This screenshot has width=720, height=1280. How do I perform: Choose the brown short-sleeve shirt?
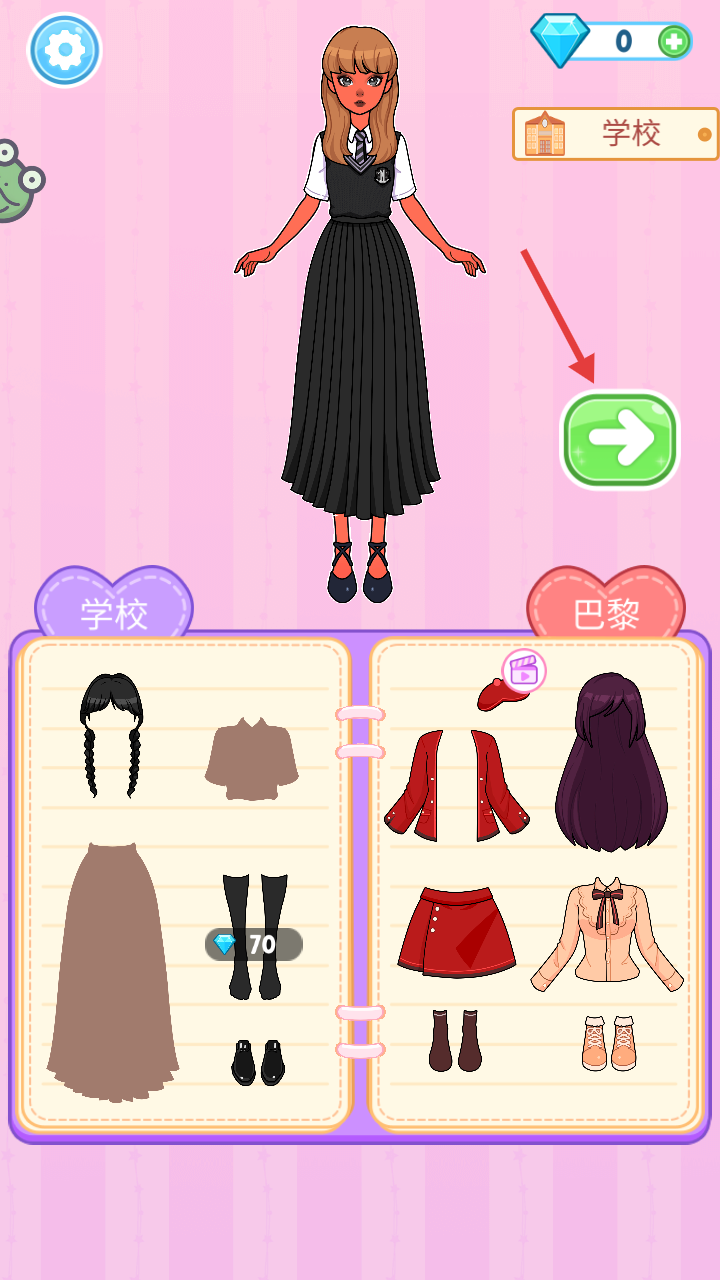click(251, 758)
